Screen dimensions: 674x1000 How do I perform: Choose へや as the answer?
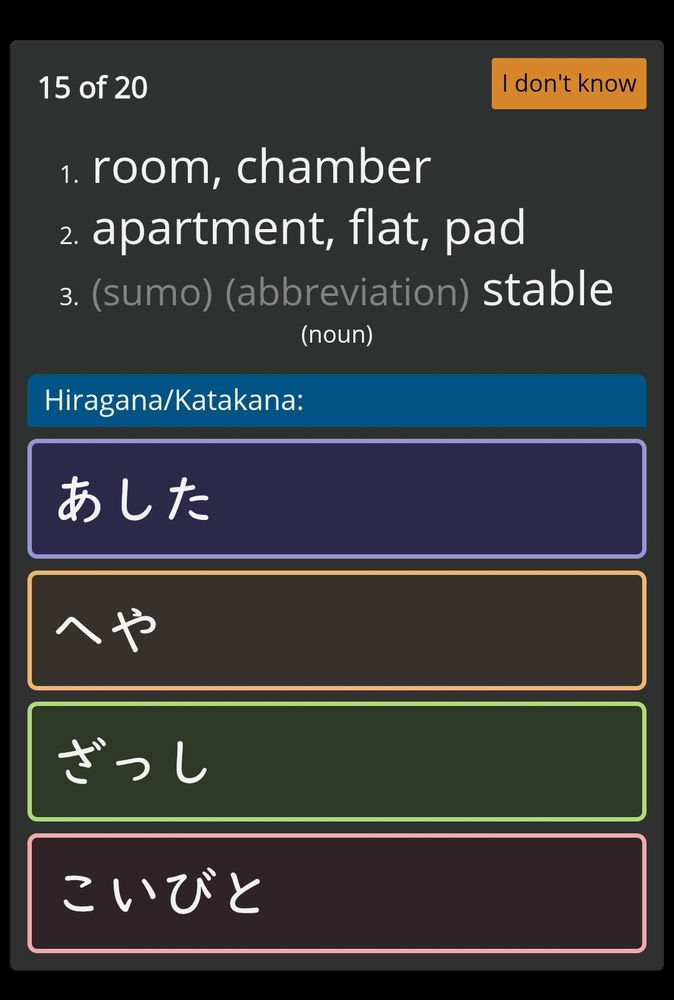point(336,630)
